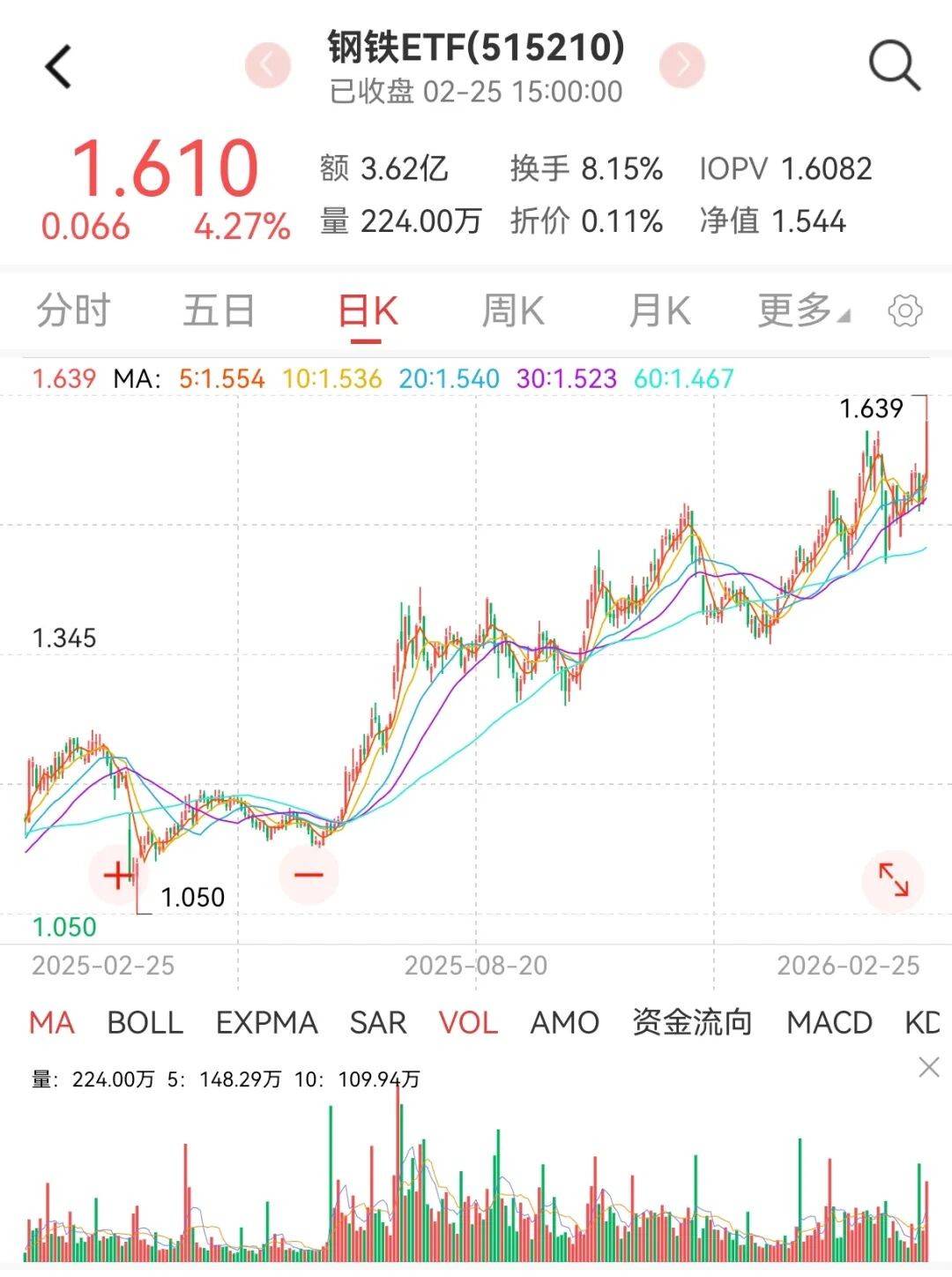Screen dimensions: 952x1277
Task: Select the BOLL indicator
Action: 145,1023
